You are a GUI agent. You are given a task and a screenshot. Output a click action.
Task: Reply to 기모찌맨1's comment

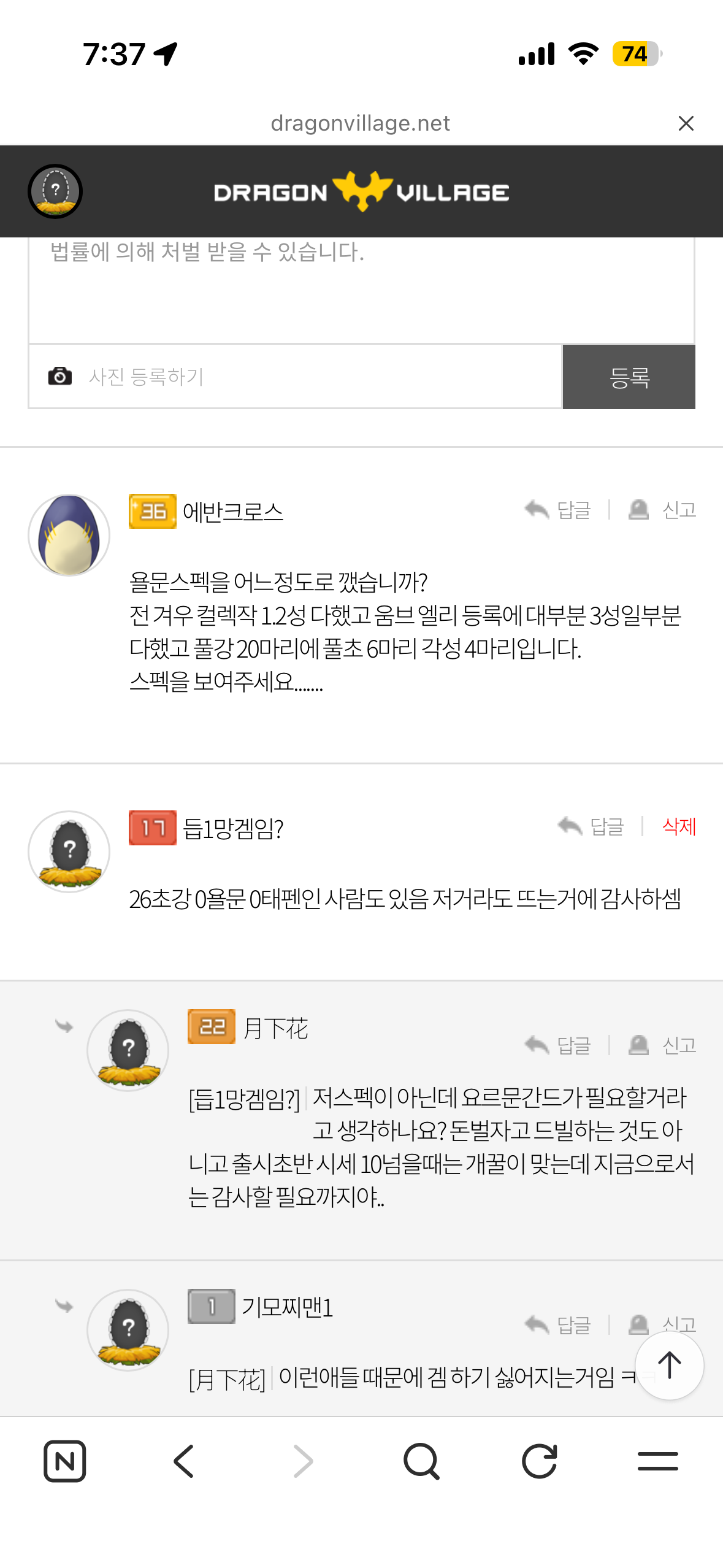tap(558, 1324)
